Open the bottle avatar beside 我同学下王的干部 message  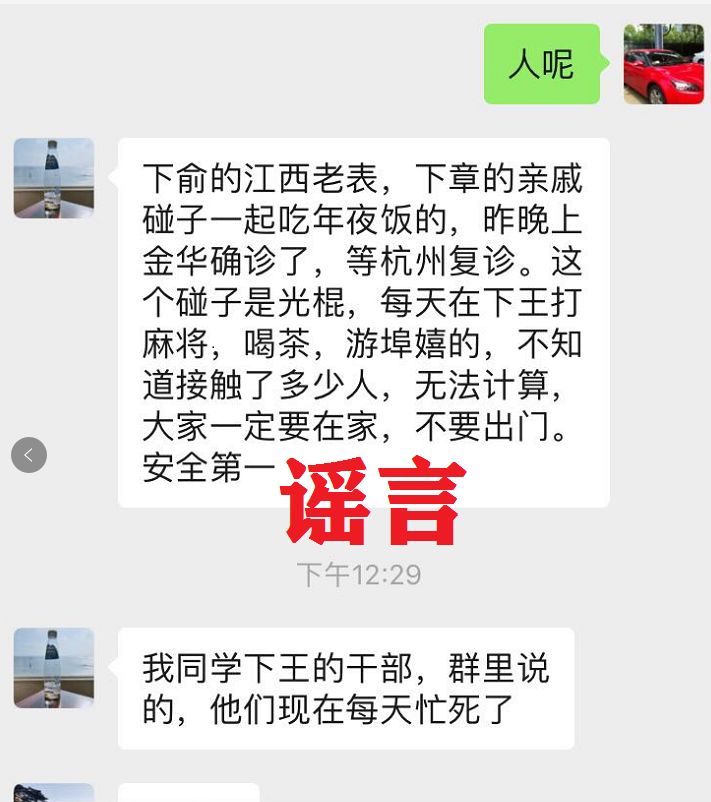pyautogui.click(x=54, y=668)
